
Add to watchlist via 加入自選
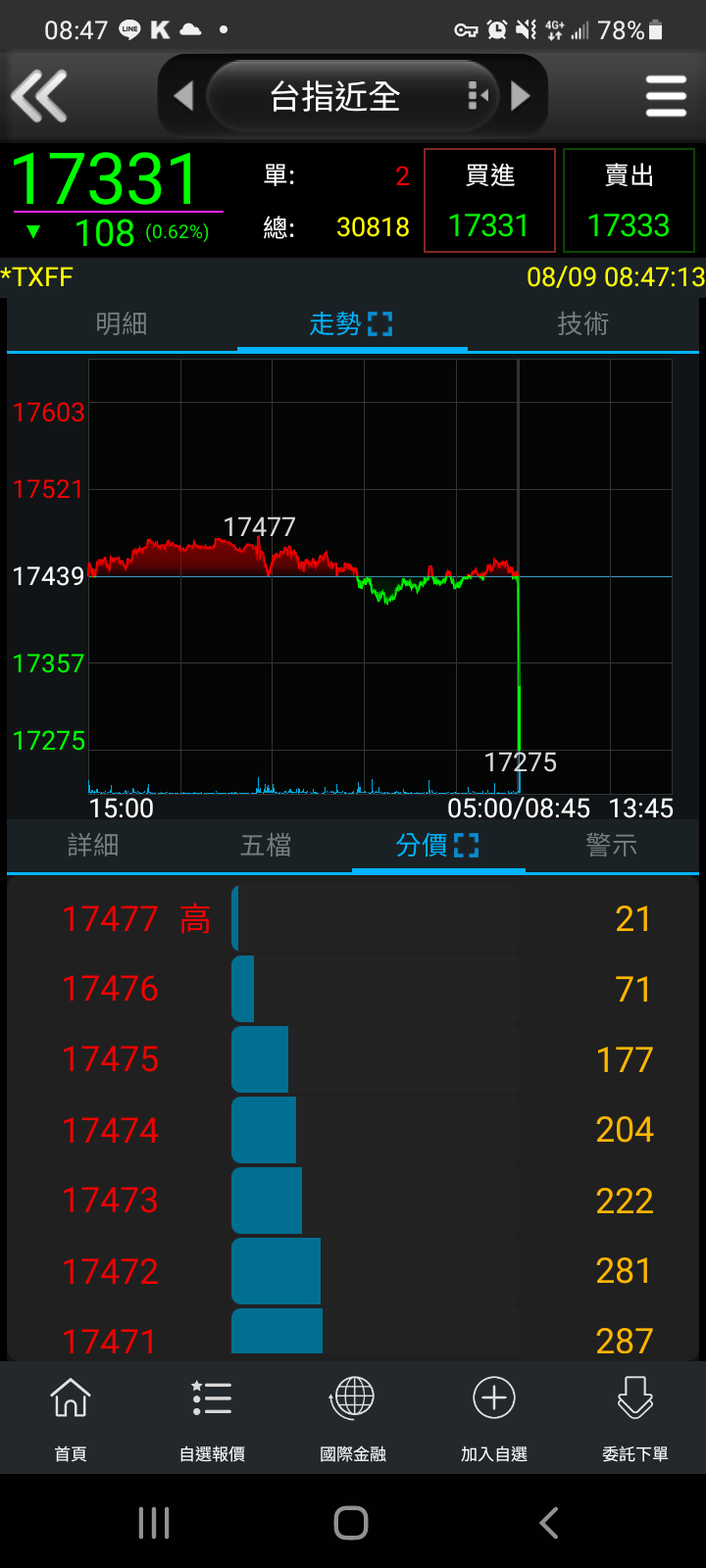pyautogui.click(x=494, y=1418)
